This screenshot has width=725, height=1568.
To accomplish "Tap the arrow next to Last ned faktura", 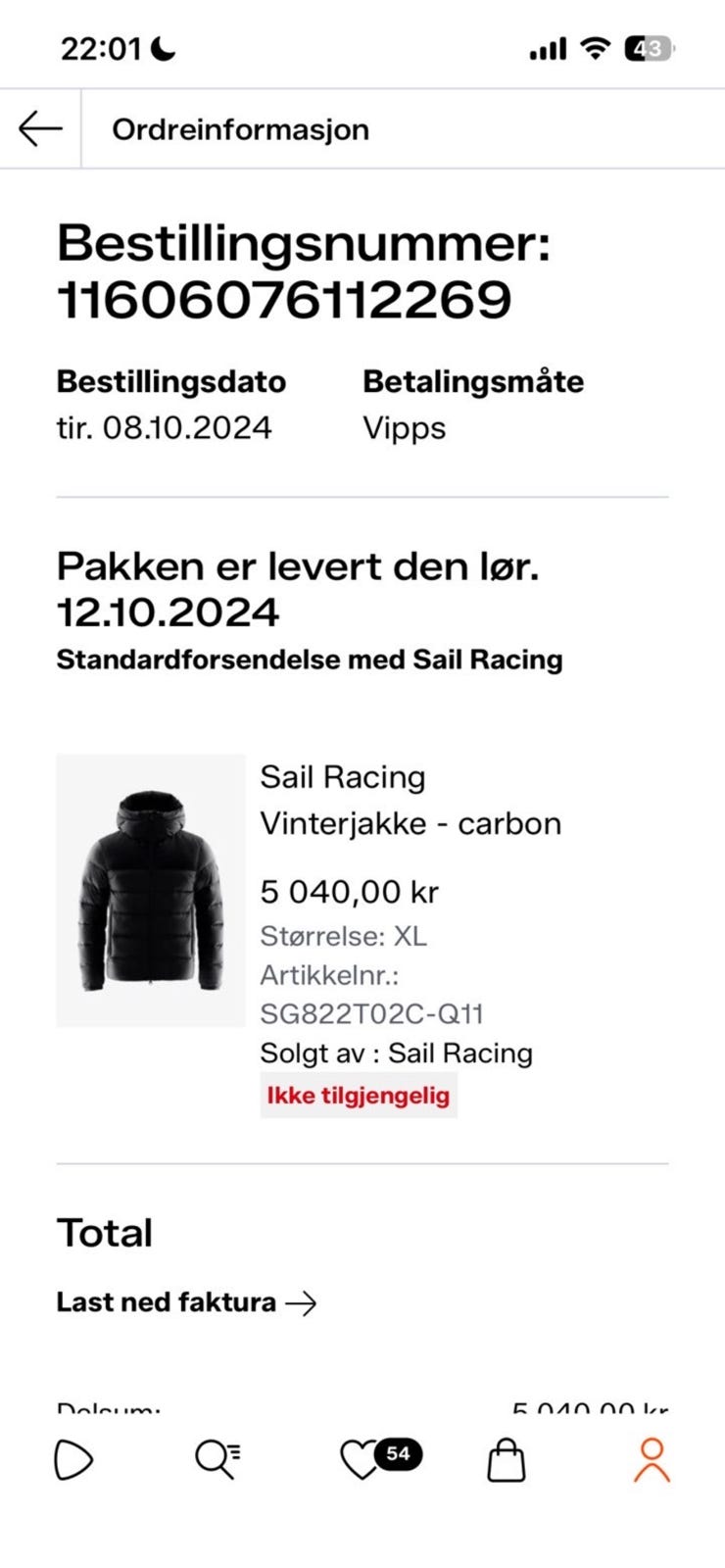I will [304, 1301].
